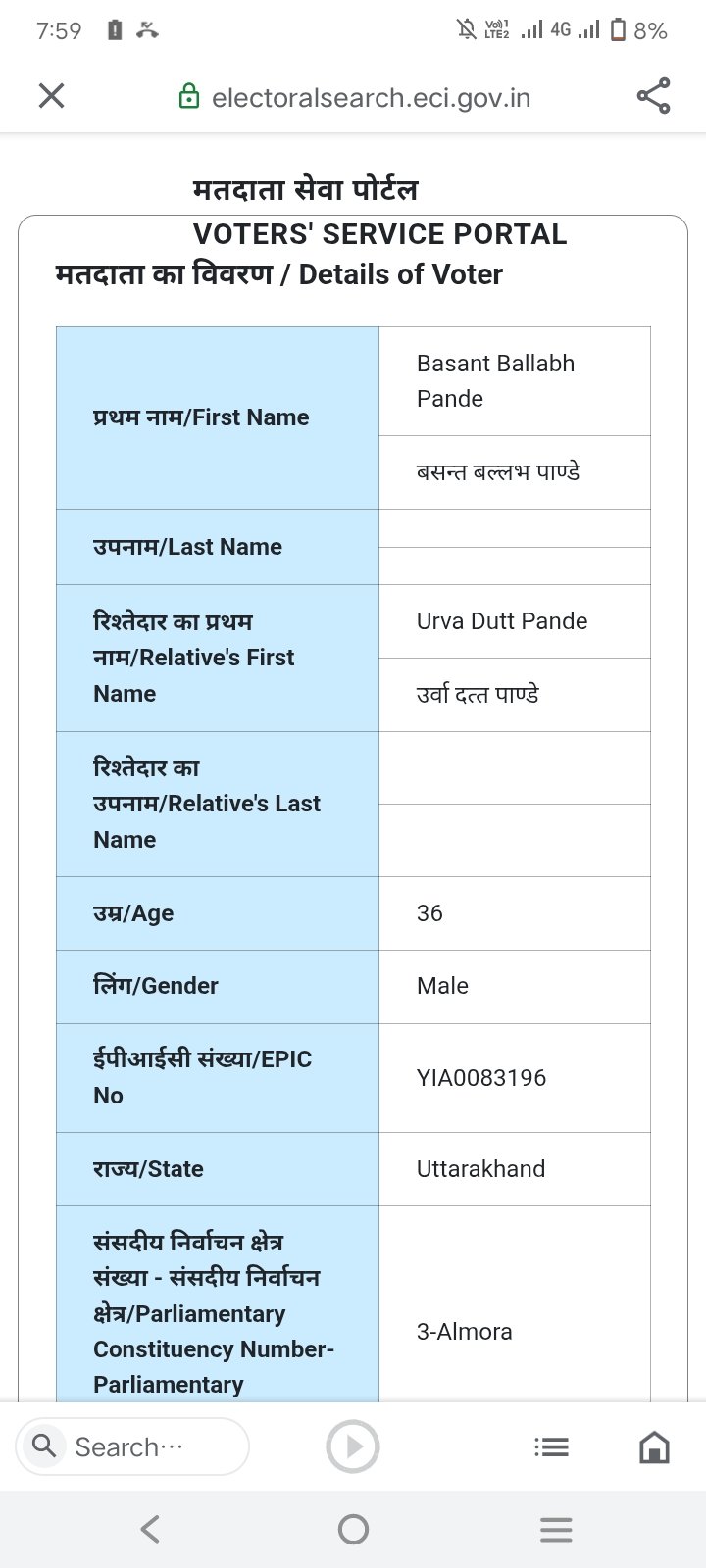The height and width of the screenshot is (1568, 706).
Task: Open recent apps from the navigation bar
Action: pos(556,1529)
